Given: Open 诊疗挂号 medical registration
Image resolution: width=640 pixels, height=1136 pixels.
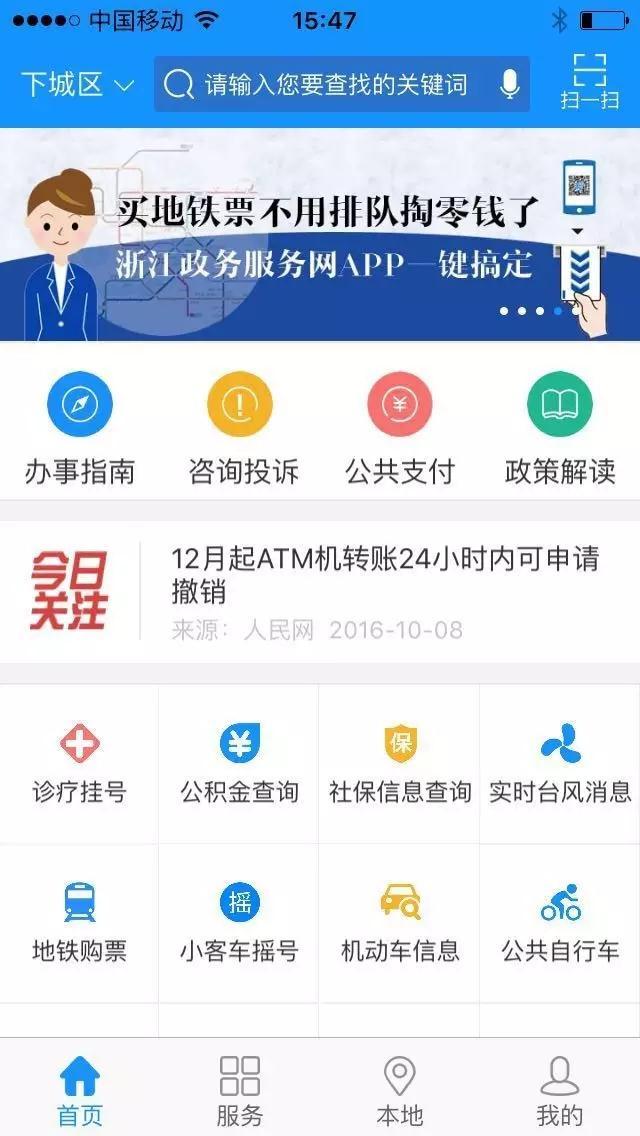Looking at the screenshot, I should [x=80, y=764].
